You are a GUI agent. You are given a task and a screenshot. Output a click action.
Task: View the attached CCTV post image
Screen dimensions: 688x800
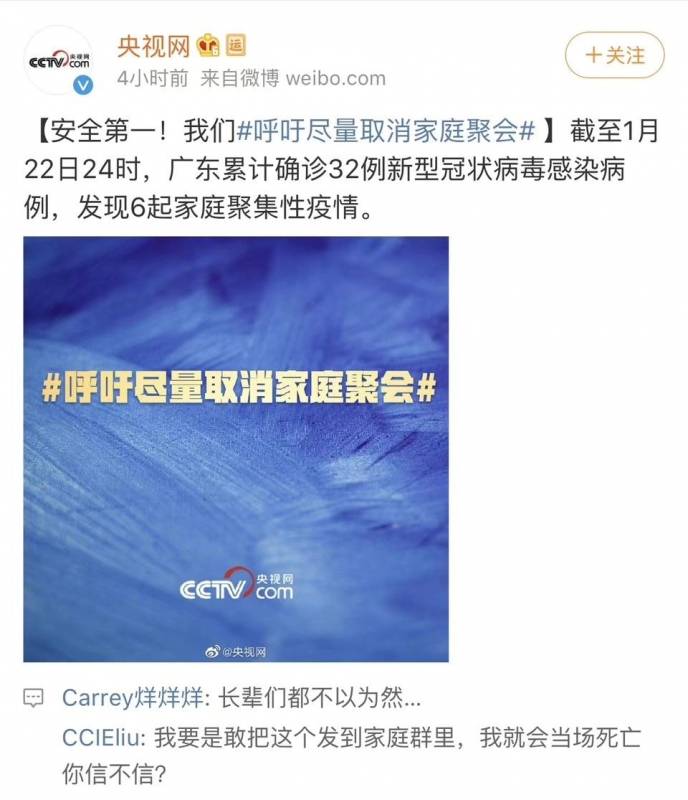pos(236,449)
